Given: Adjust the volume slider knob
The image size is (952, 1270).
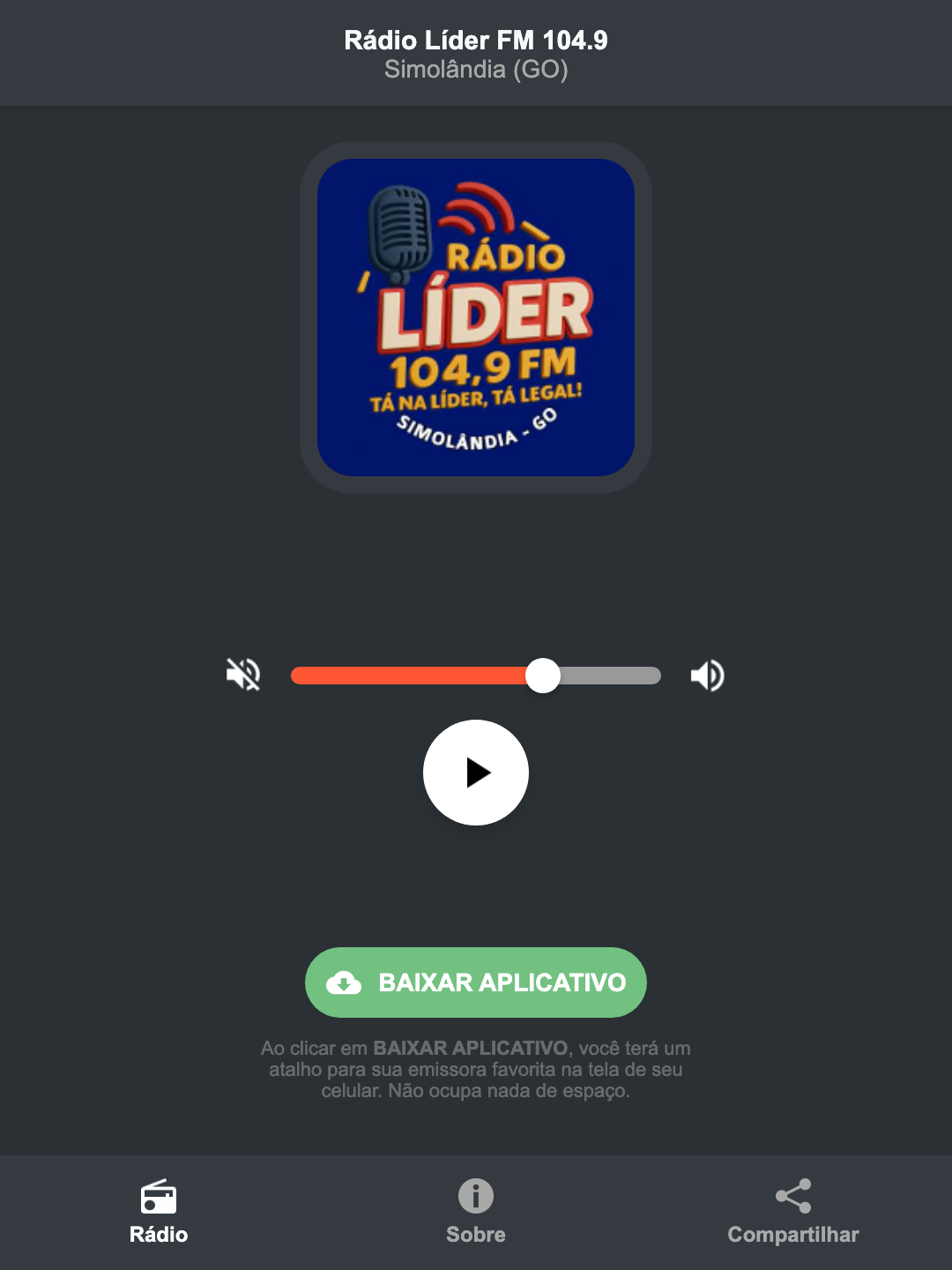Looking at the screenshot, I should 543,675.
